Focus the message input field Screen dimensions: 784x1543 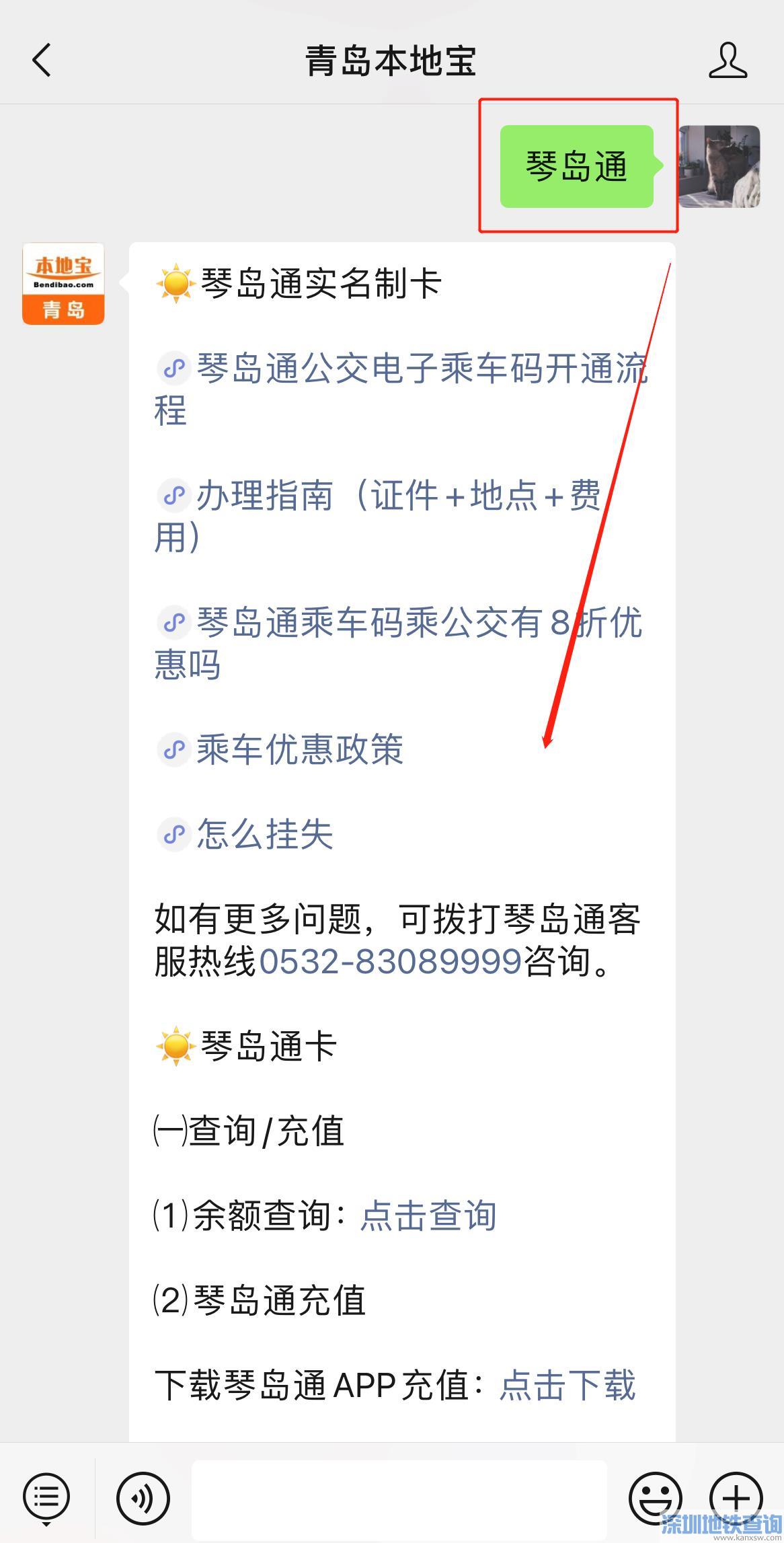click(x=399, y=1498)
